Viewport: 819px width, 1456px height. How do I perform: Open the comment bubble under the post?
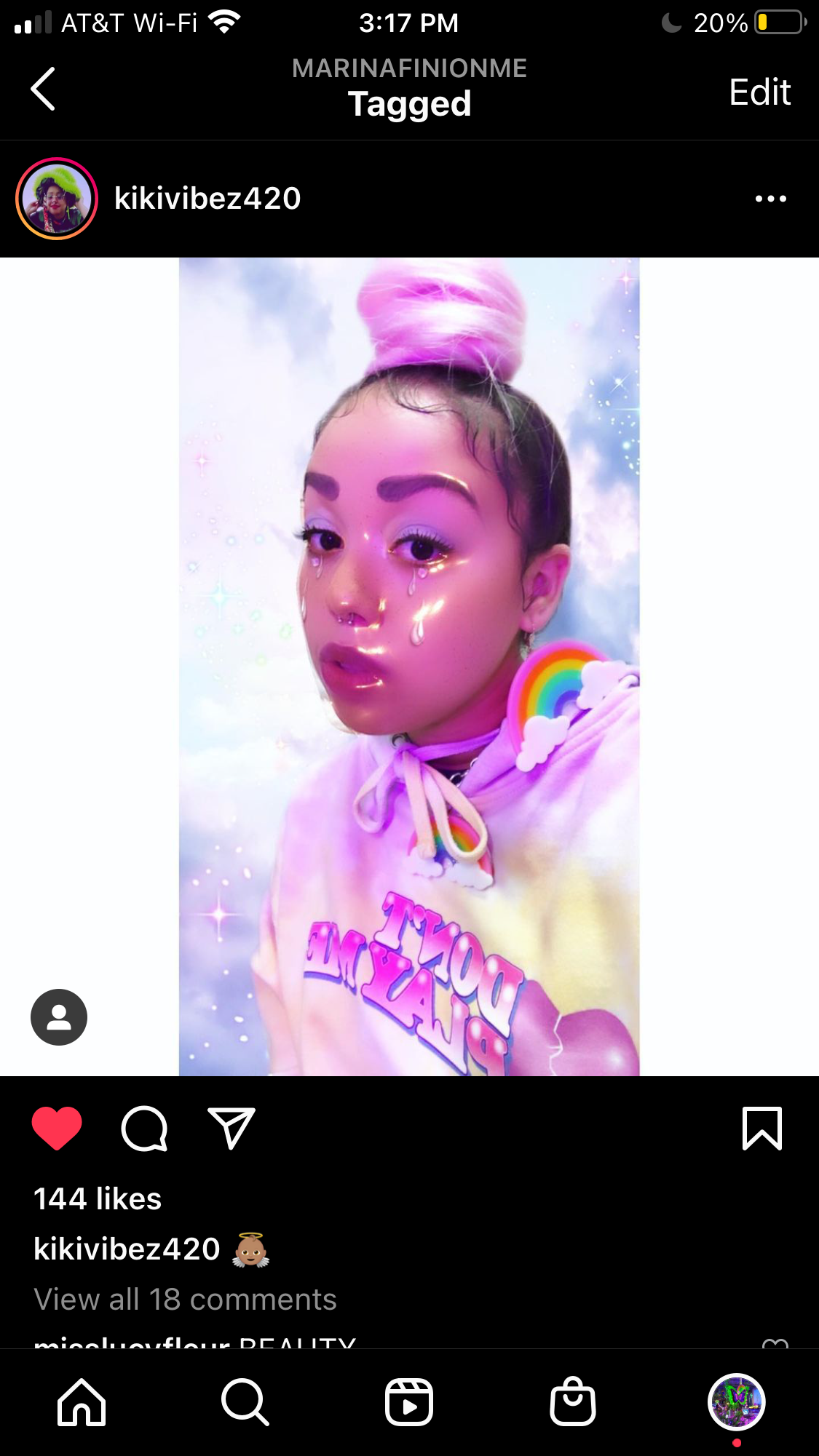point(144,1129)
